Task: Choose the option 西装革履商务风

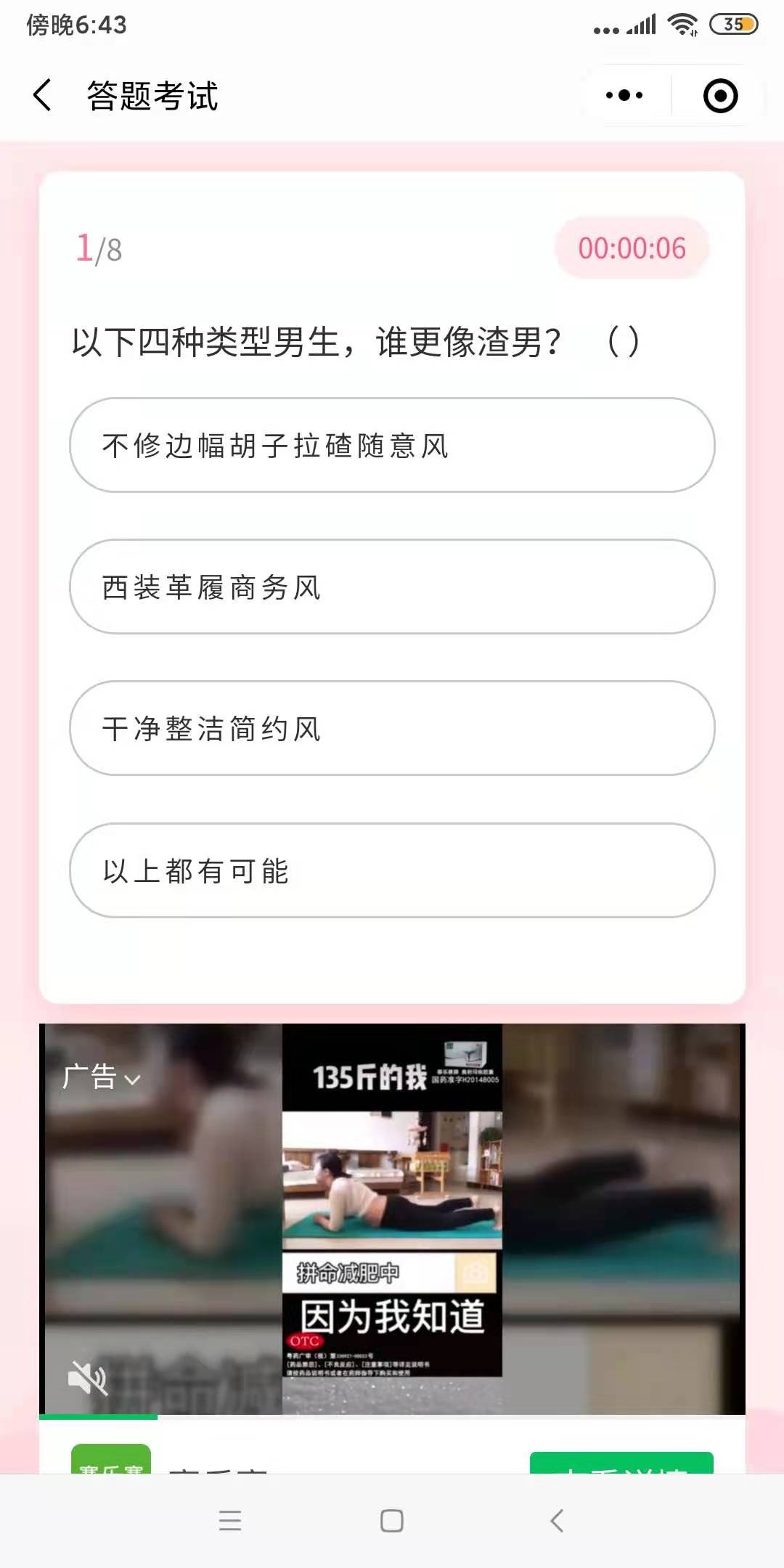Action: [x=392, y=587]
